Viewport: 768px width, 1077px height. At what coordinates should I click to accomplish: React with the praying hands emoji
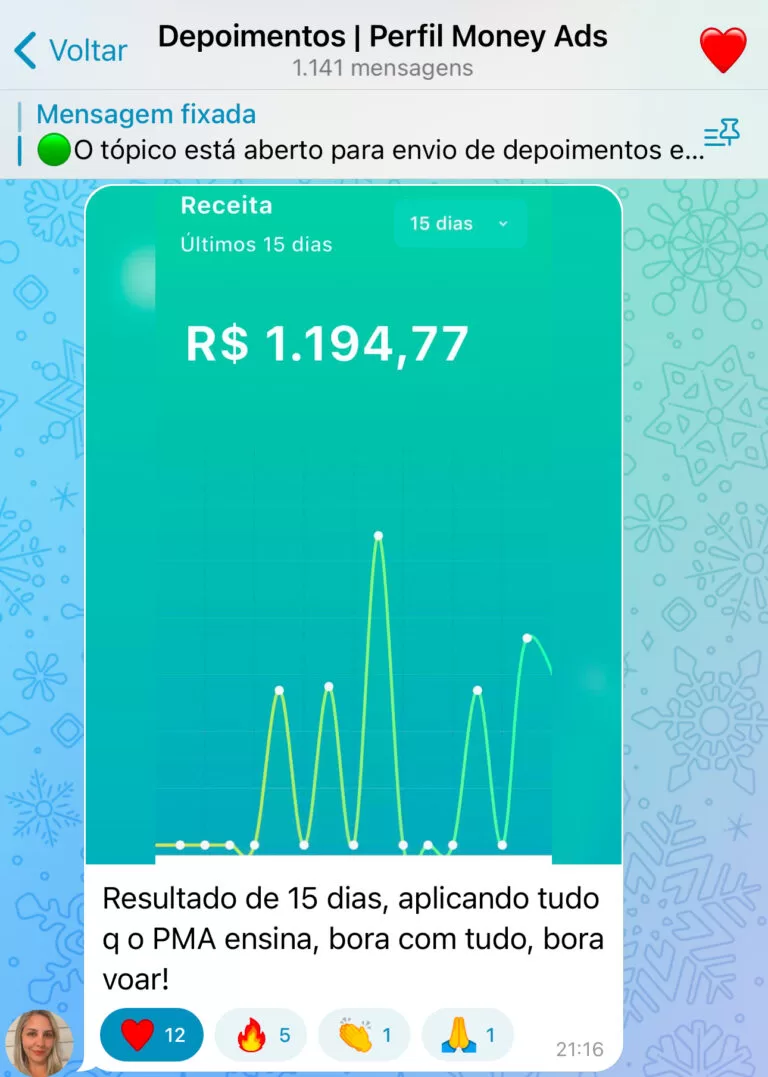click(467, 1035)
